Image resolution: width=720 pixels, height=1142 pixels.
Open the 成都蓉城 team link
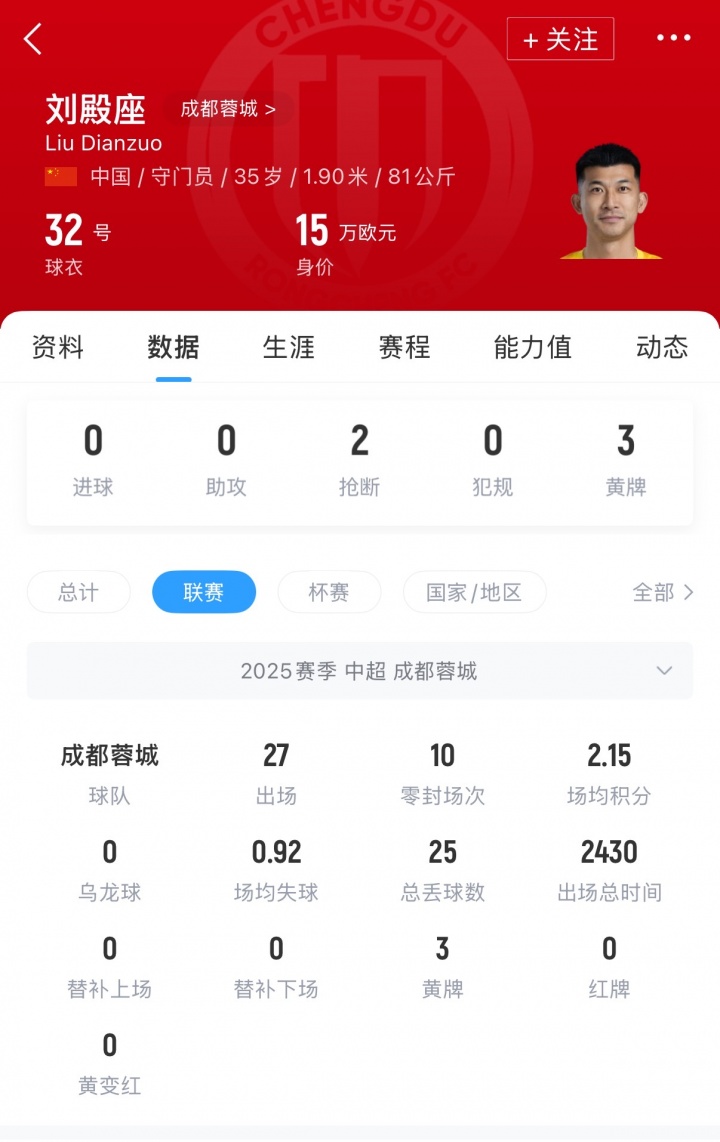point(227,109)
